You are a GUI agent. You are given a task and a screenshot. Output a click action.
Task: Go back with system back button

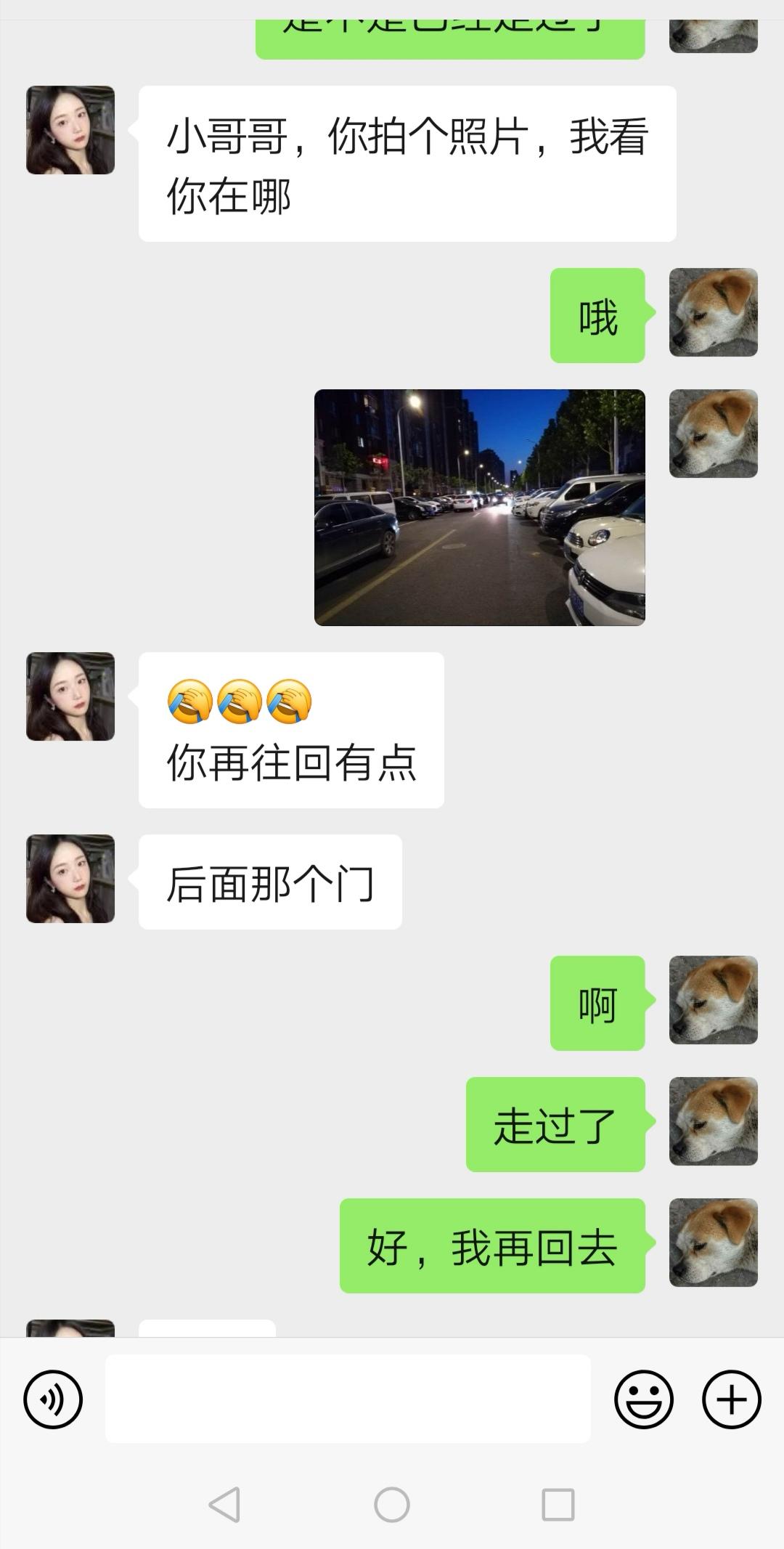(224, 1504)
